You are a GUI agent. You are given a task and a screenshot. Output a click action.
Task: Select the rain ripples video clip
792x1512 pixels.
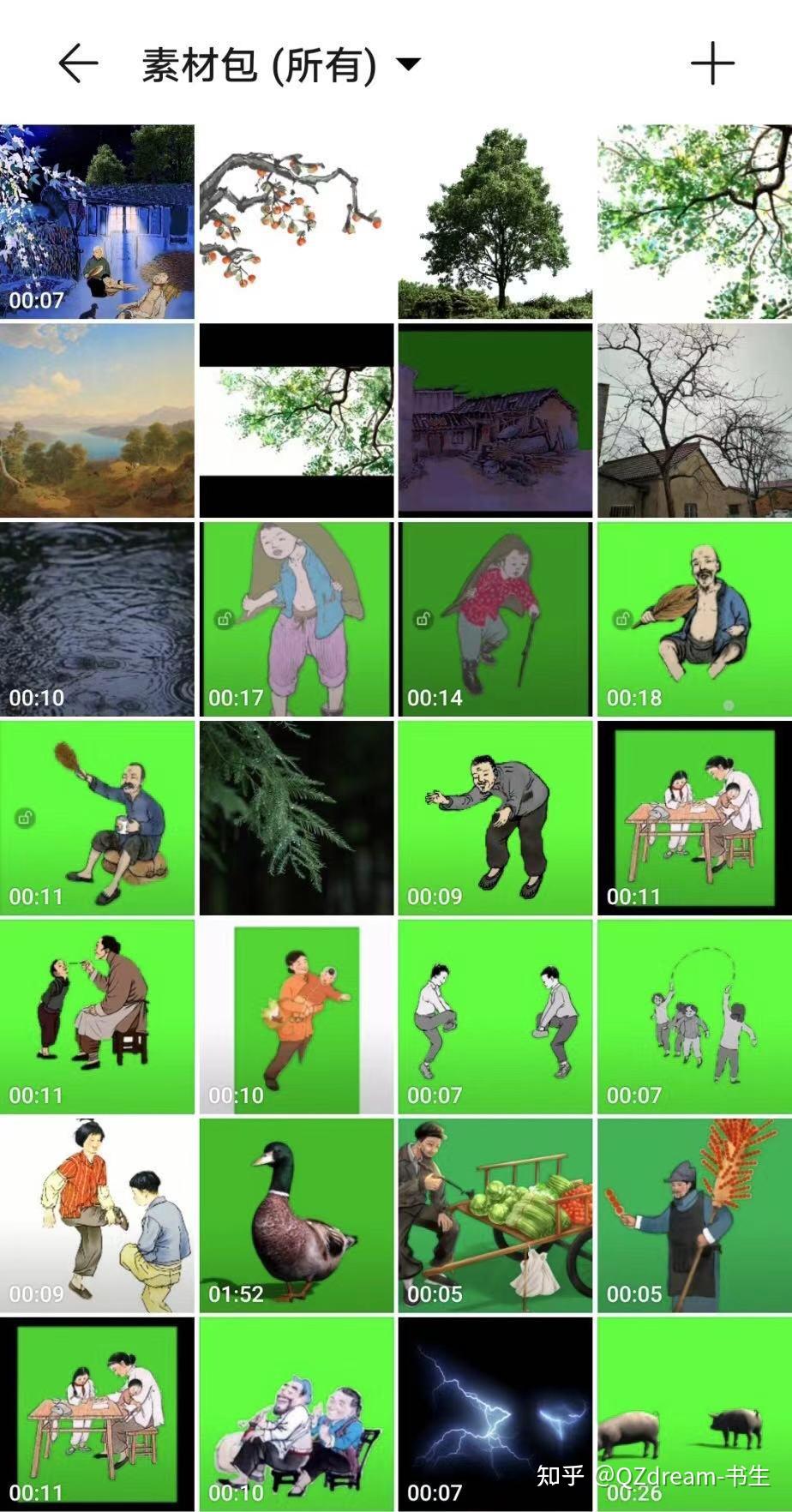pos(97,619)
